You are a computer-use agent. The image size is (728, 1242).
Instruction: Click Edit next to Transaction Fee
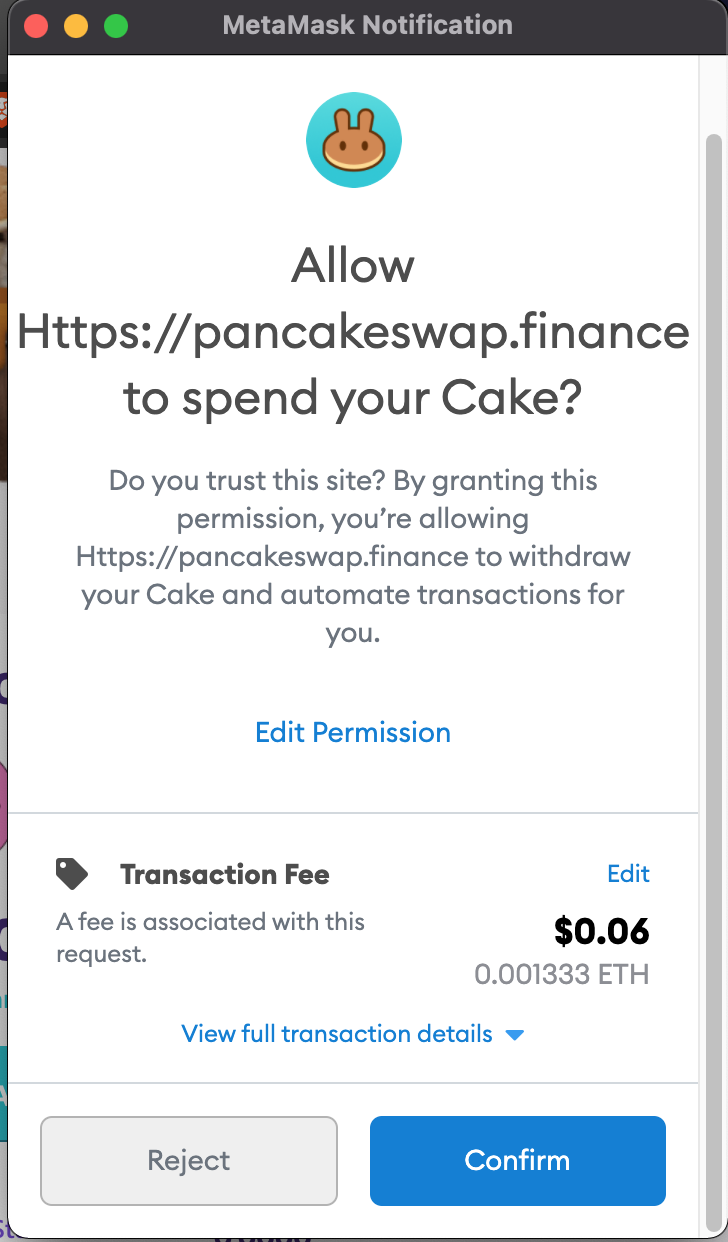tap(628, 873)
